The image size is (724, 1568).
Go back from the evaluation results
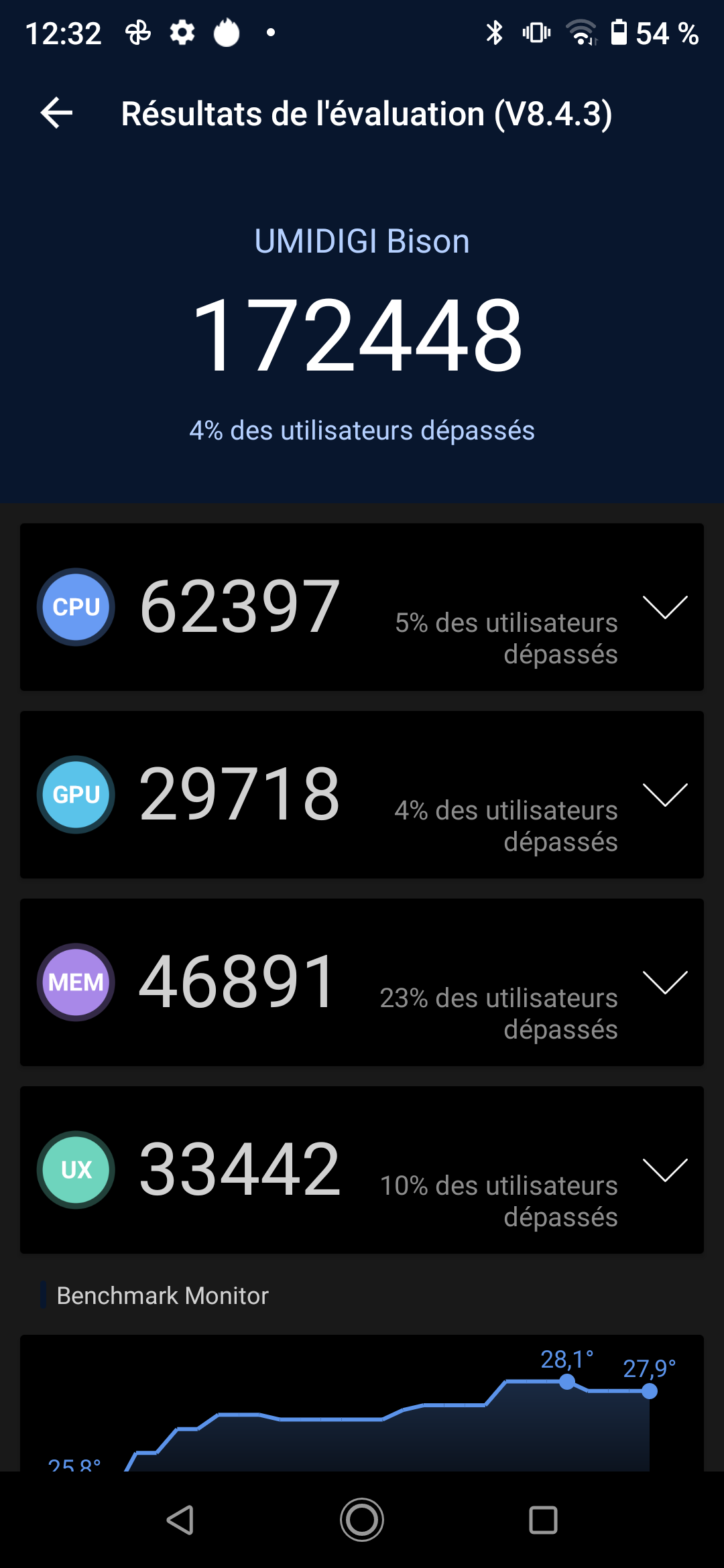(x=56, y=113)
